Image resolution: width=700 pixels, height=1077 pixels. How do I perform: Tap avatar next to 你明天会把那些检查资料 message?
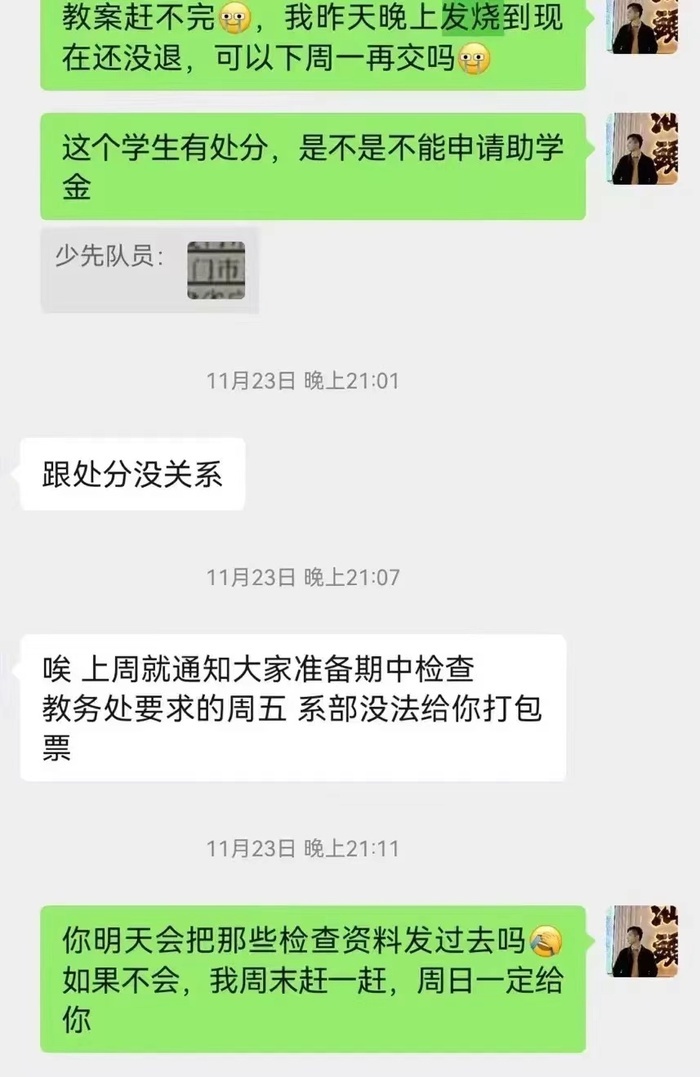click(x=644, y=941)
